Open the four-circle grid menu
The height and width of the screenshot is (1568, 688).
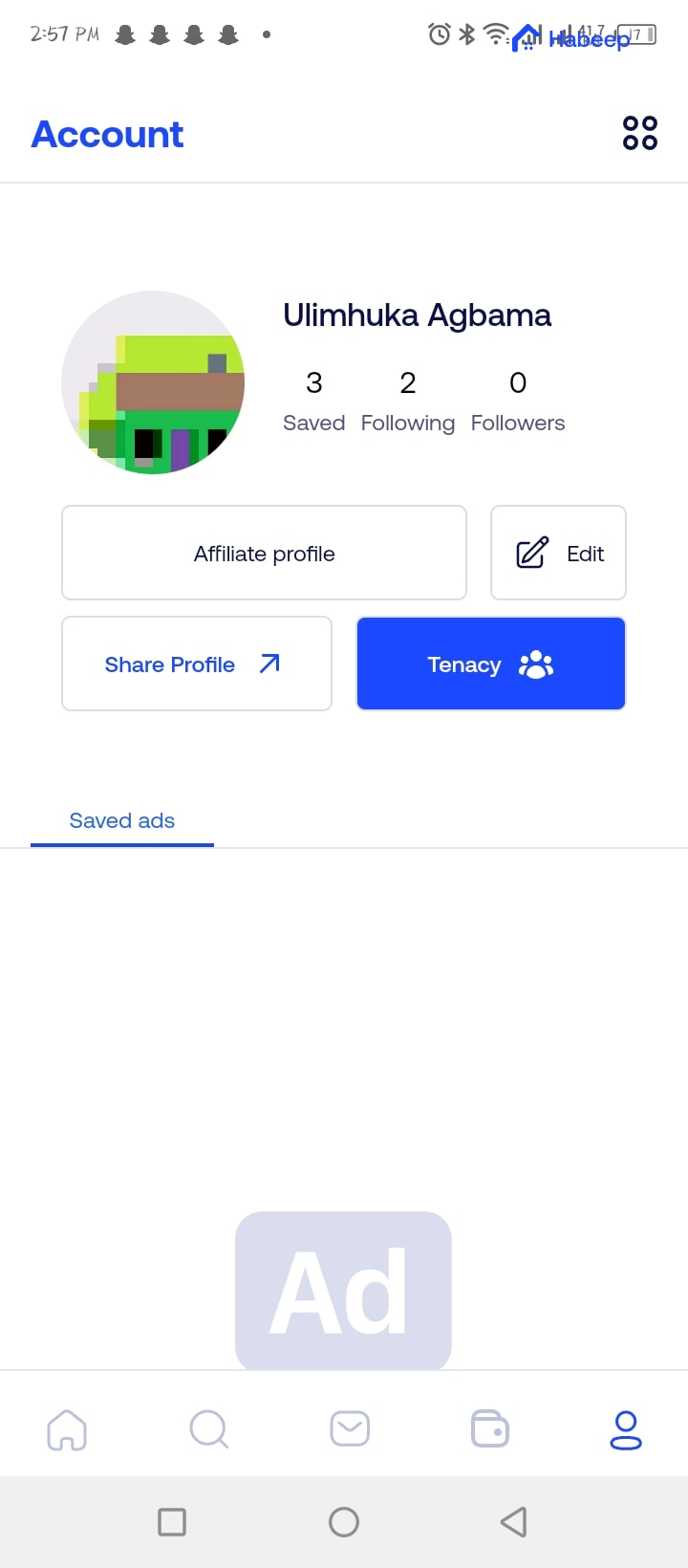click(639, 133)
